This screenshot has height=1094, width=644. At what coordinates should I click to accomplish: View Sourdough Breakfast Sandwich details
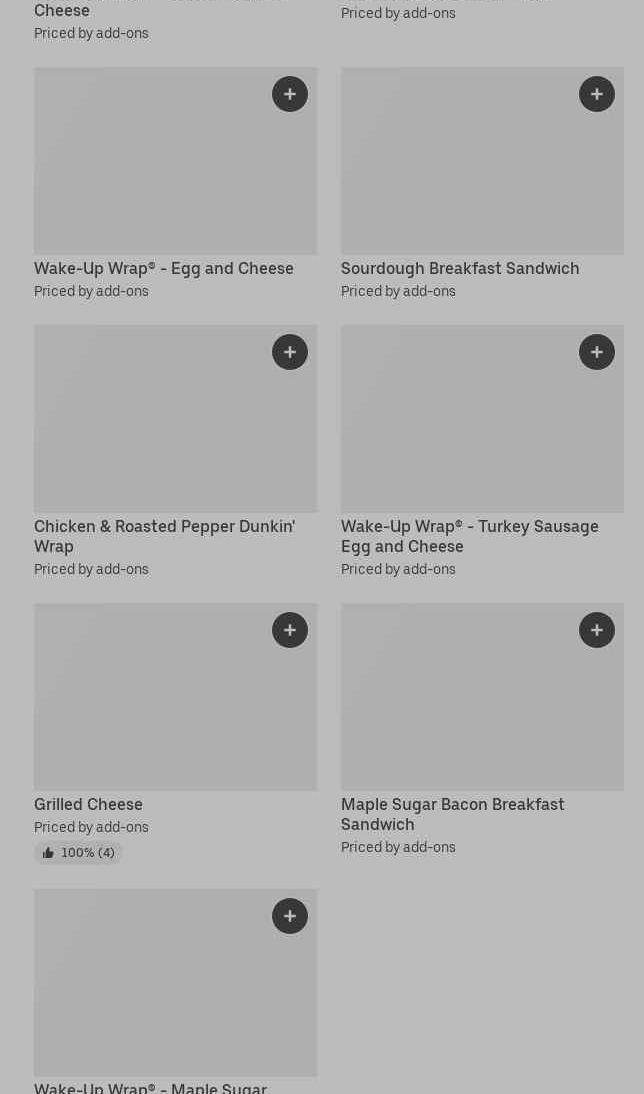click(x=460, y=268)
